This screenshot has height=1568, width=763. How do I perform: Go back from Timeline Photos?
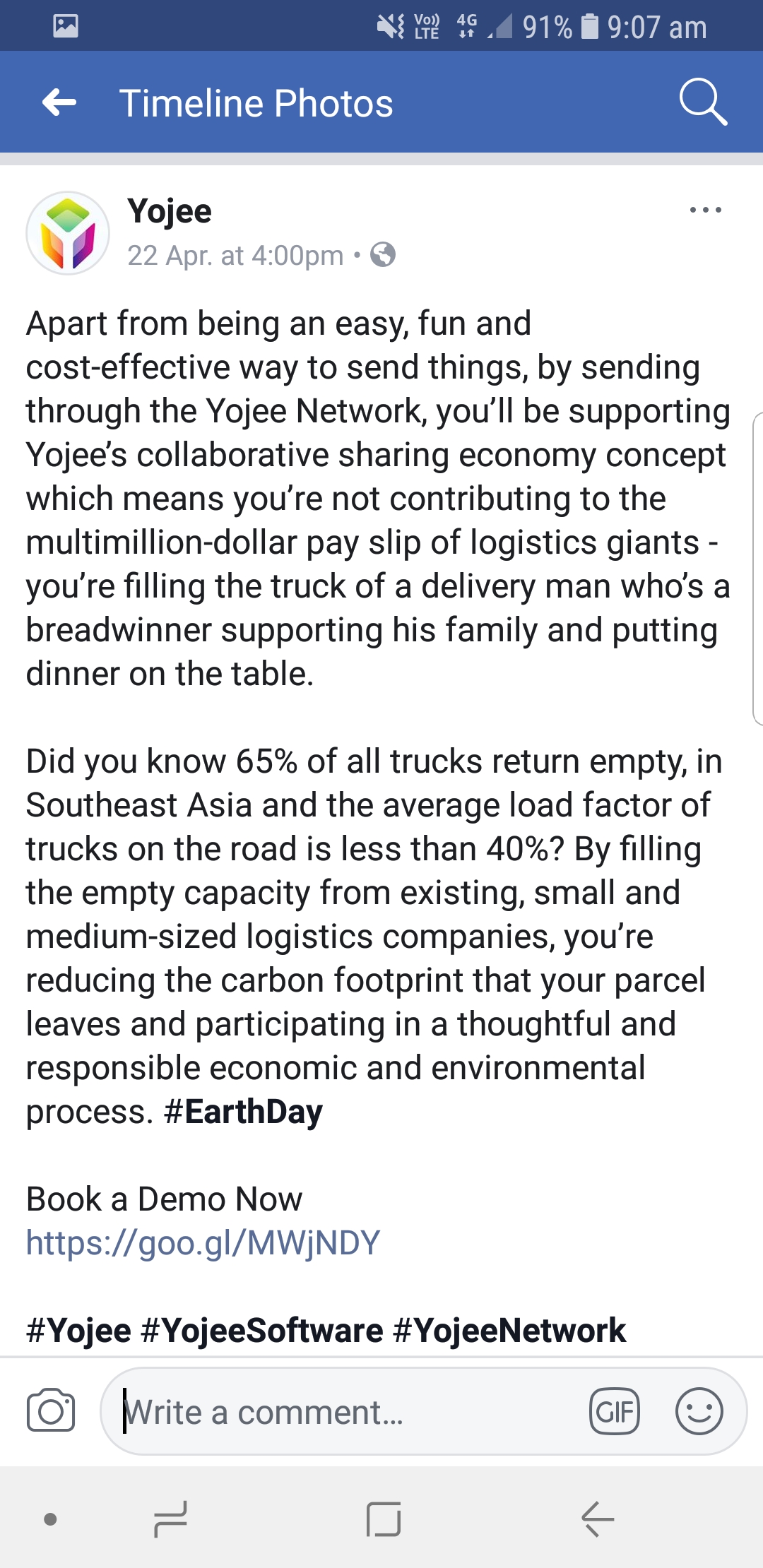coord(59,103)
